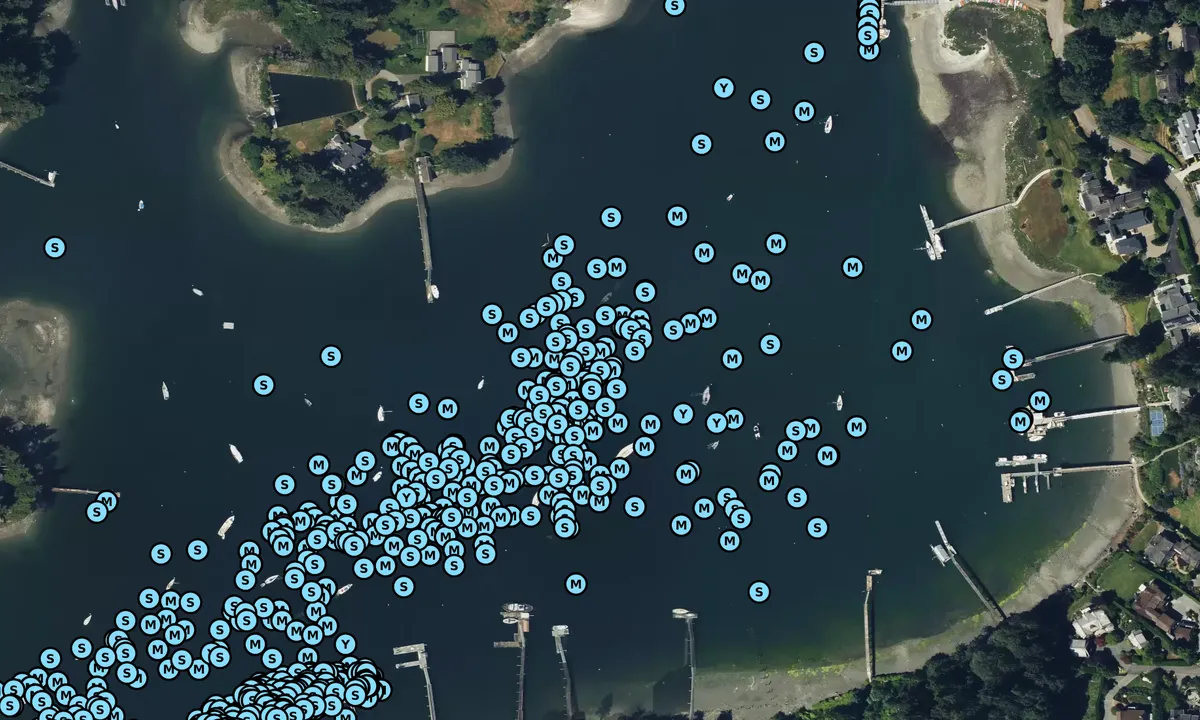Select the S marker cut off by the top edge
Screen dimensions: 1200x720
pos(675,5)
